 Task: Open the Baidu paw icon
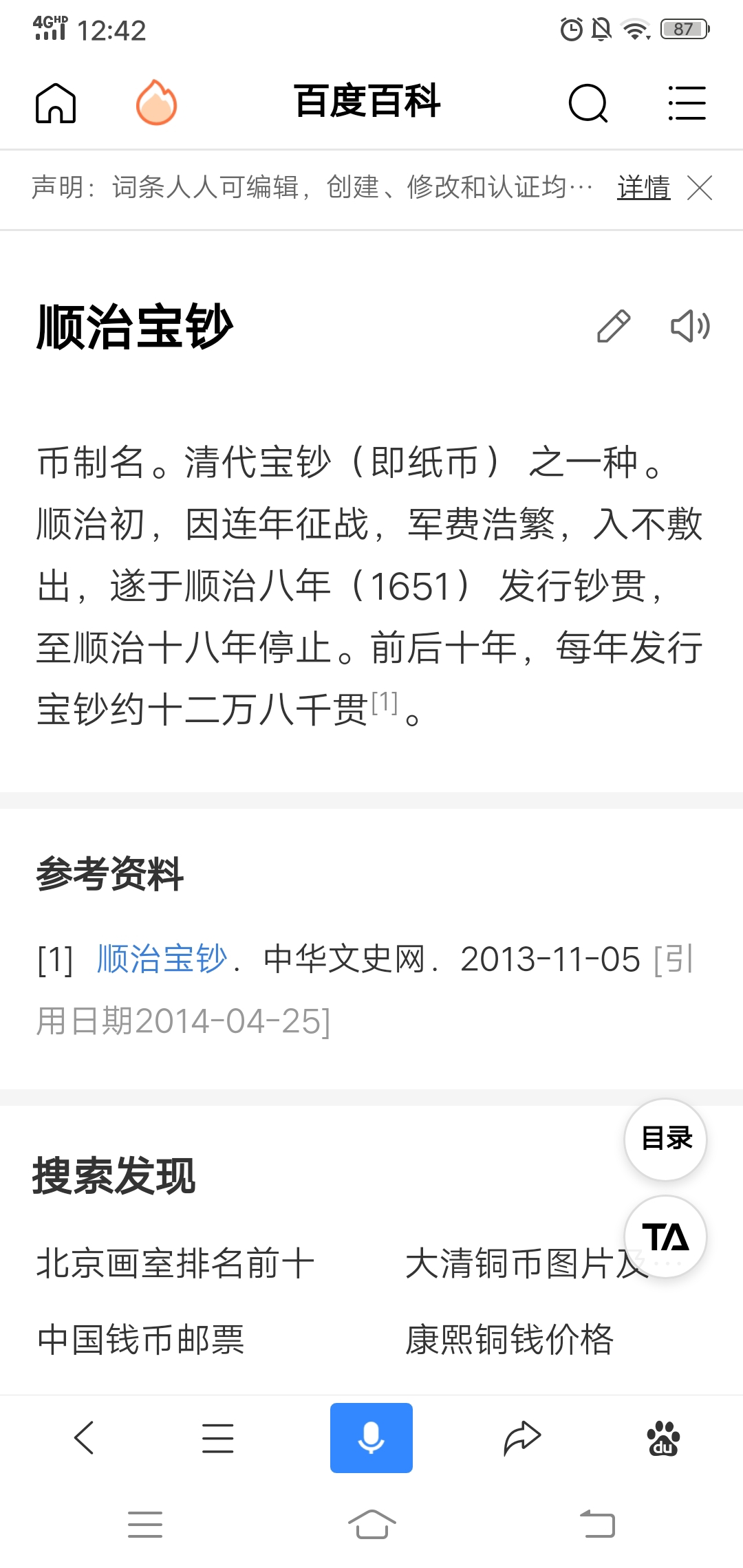pos(663,1438)
